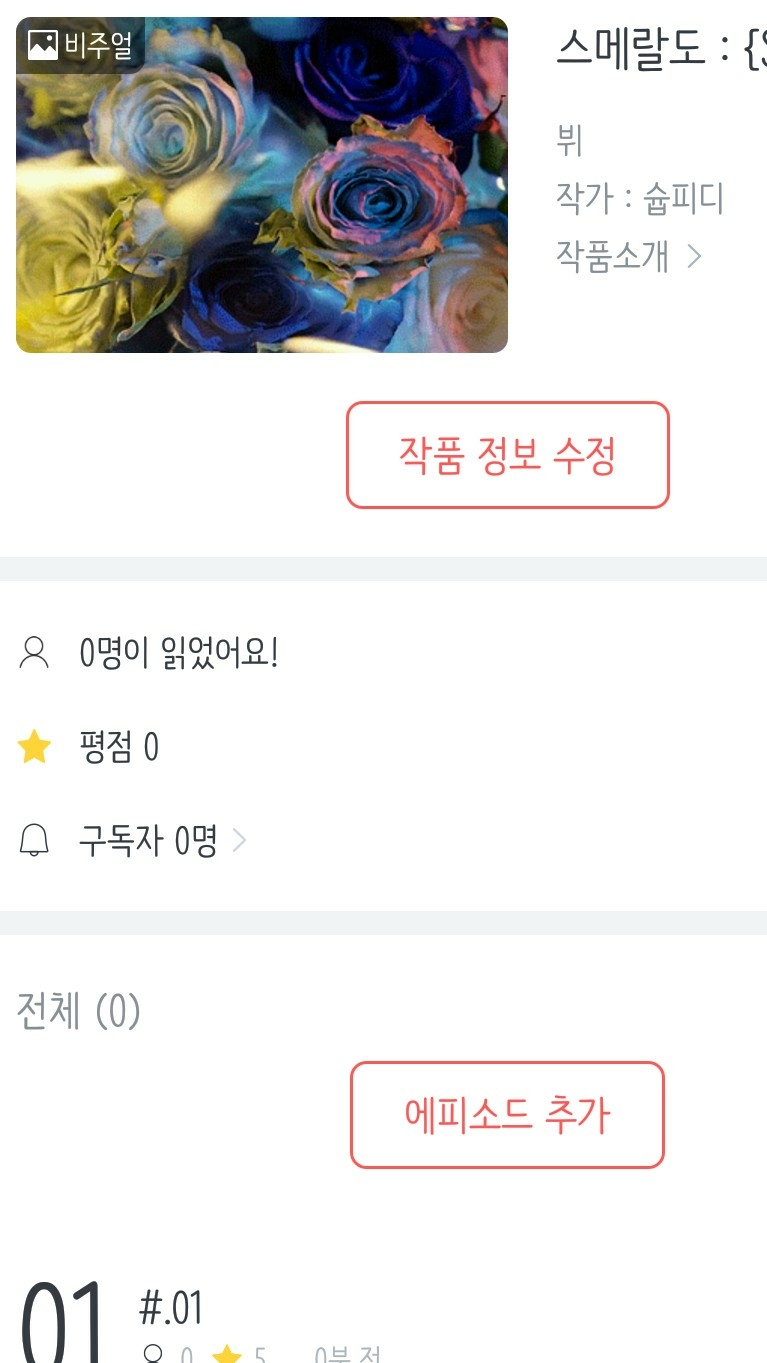Open episode #.01
The height and width of the screenshot is (1363, 767).
[170, 1308]
